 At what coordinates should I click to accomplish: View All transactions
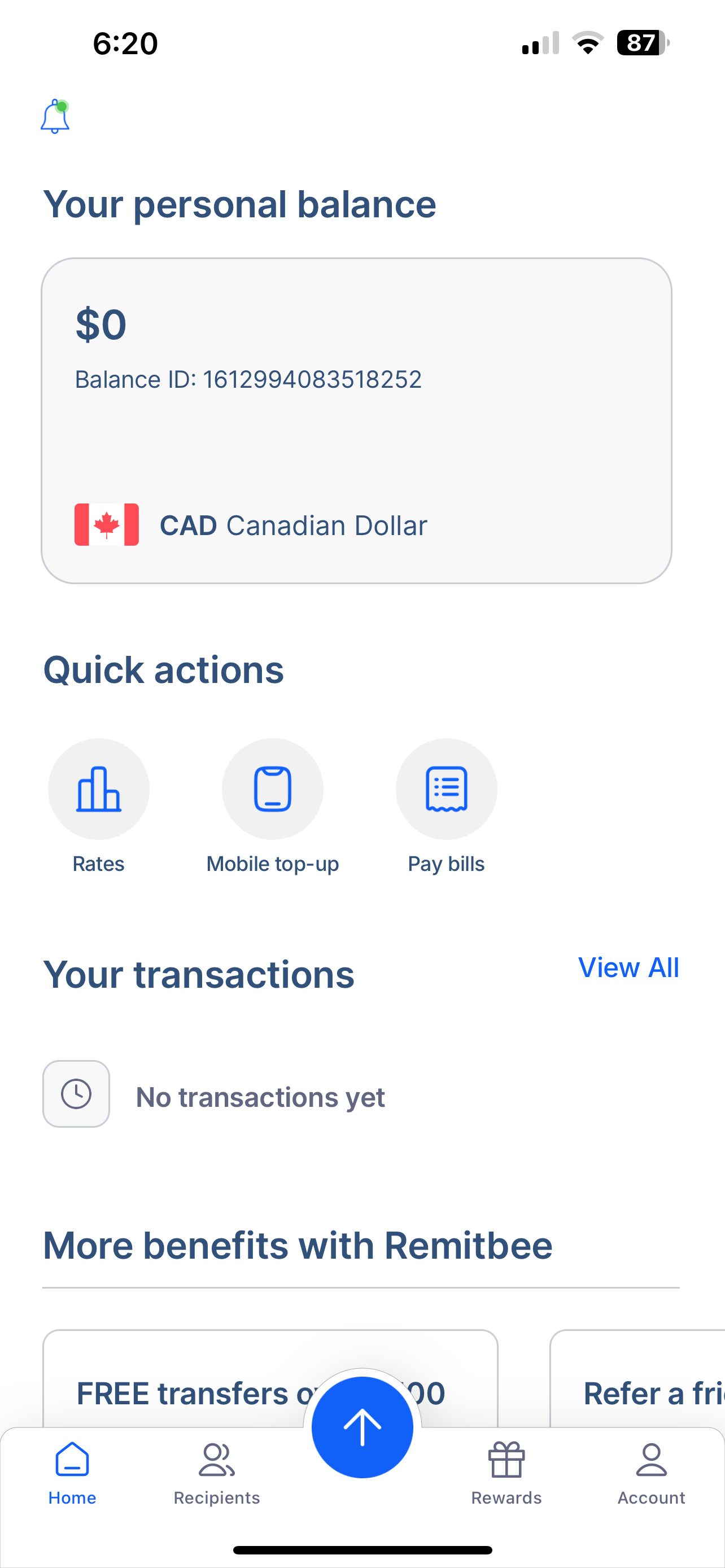(x=628, y=967)
